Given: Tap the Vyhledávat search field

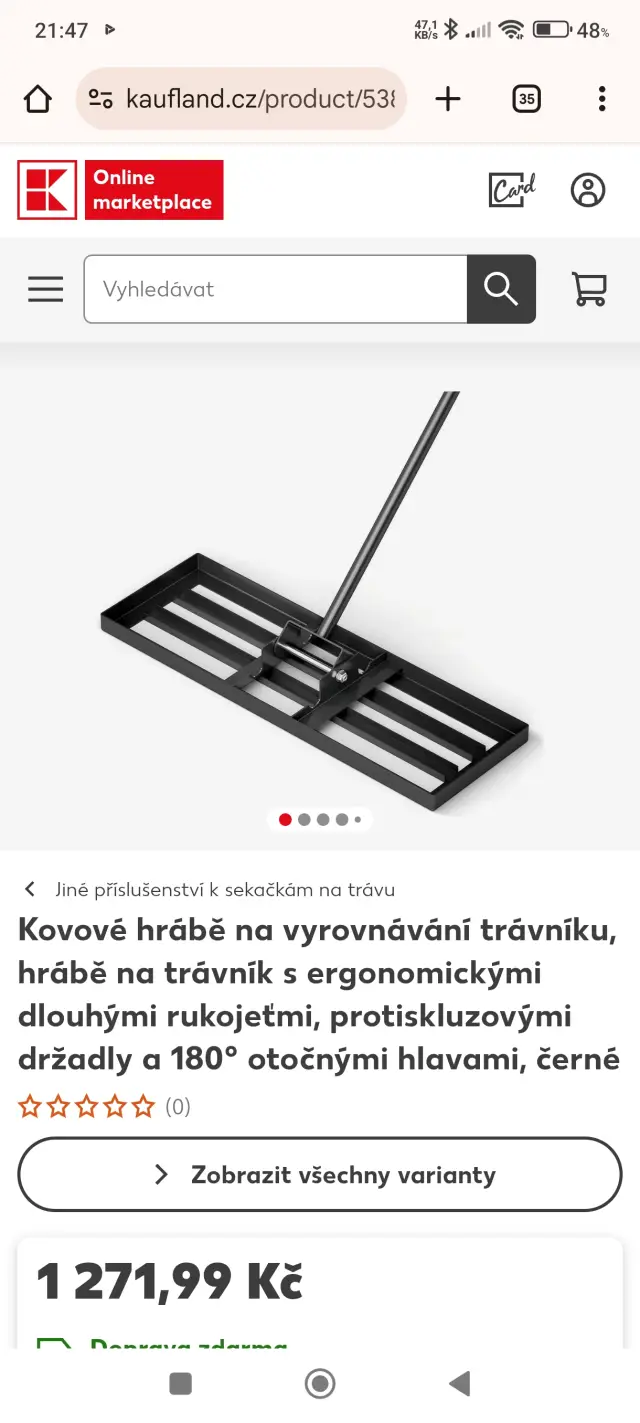Looking at the screenshot, I should tap(275, 289).
